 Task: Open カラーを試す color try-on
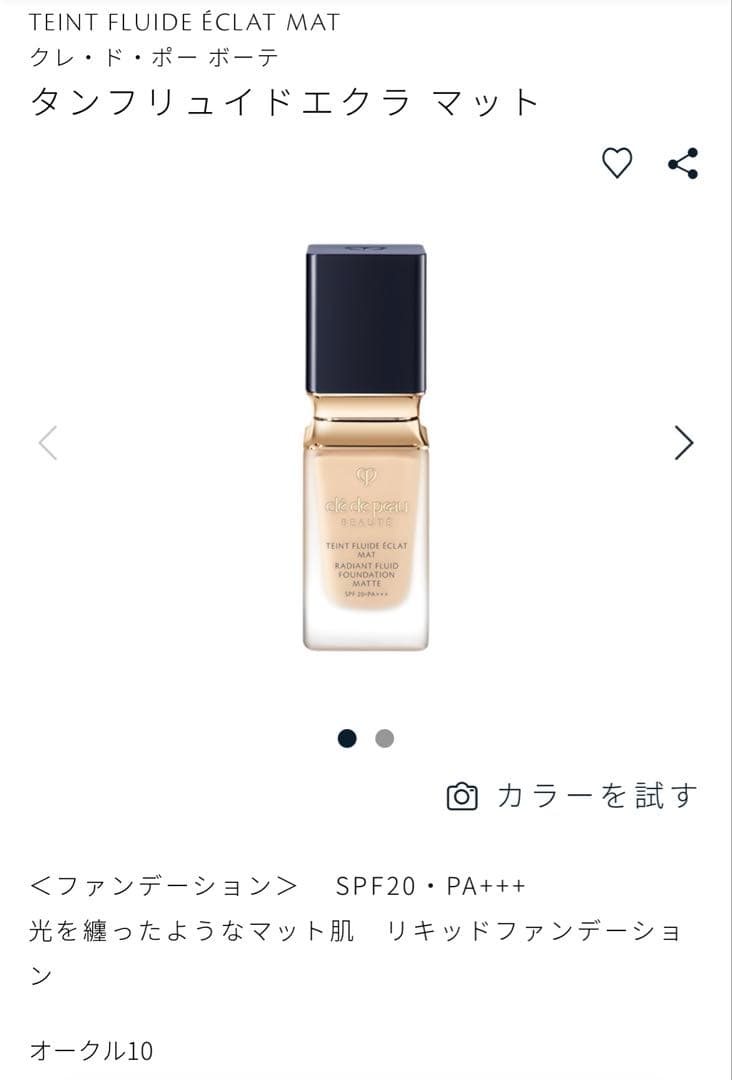point(571,796)
